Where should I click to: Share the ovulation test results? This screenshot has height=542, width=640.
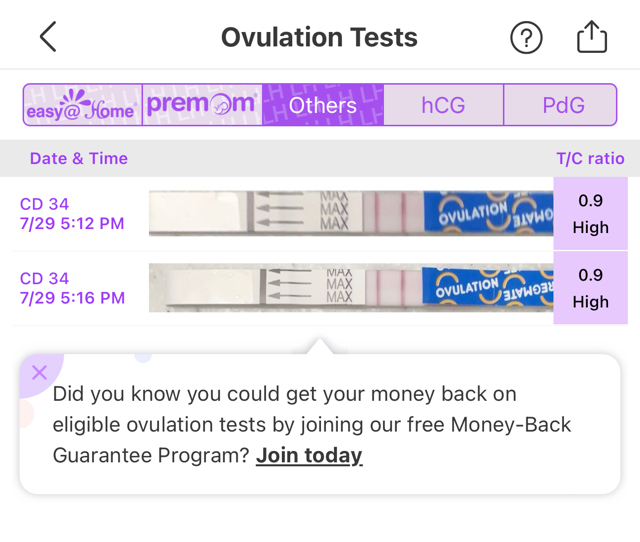[x=591, y=38]
